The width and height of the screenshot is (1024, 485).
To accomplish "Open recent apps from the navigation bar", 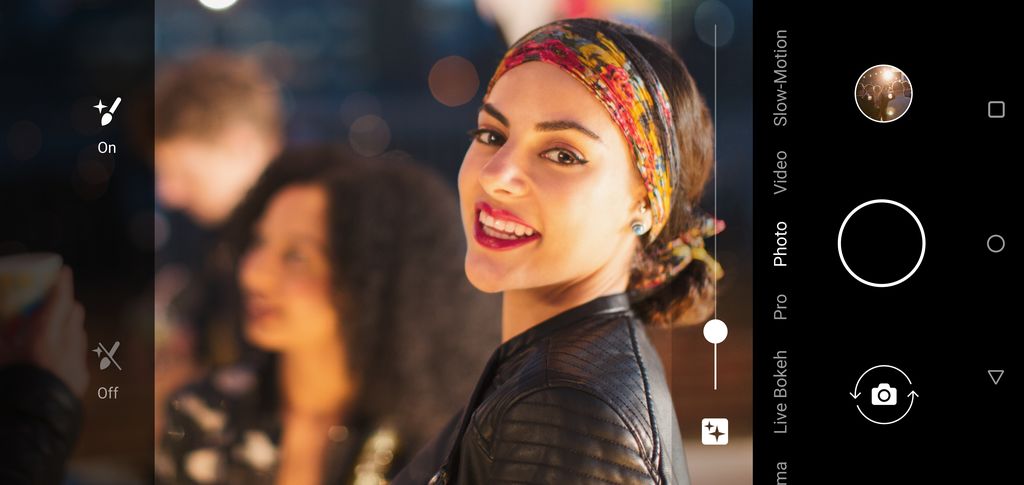I will [x=996, y=110].
